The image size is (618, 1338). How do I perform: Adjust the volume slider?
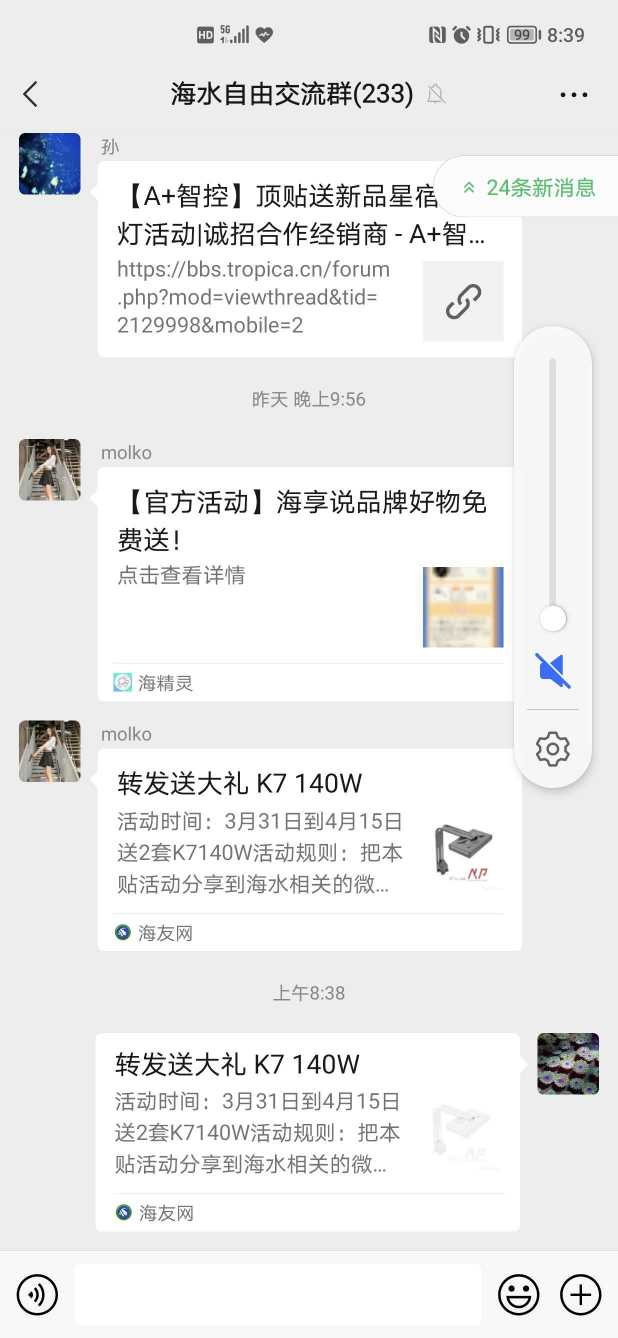[553, 619]
